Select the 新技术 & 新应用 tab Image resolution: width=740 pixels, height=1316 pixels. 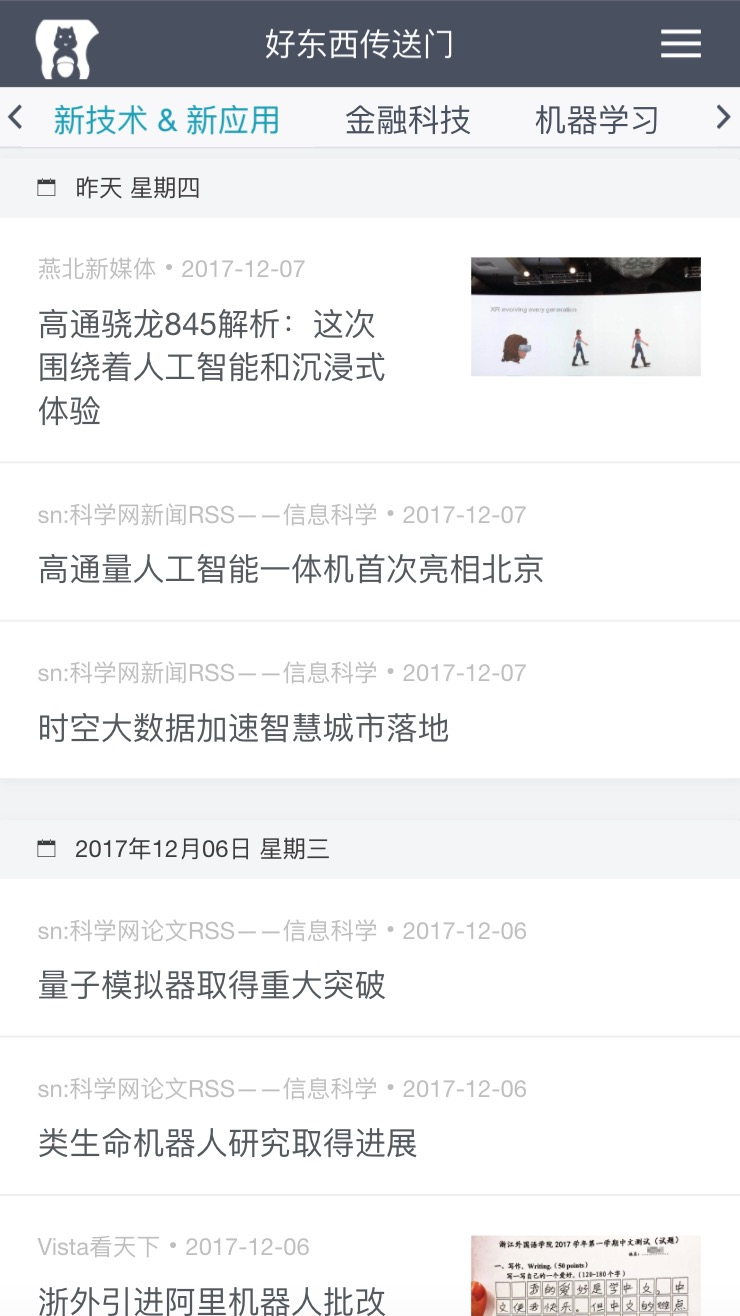[x=166, y=120]
